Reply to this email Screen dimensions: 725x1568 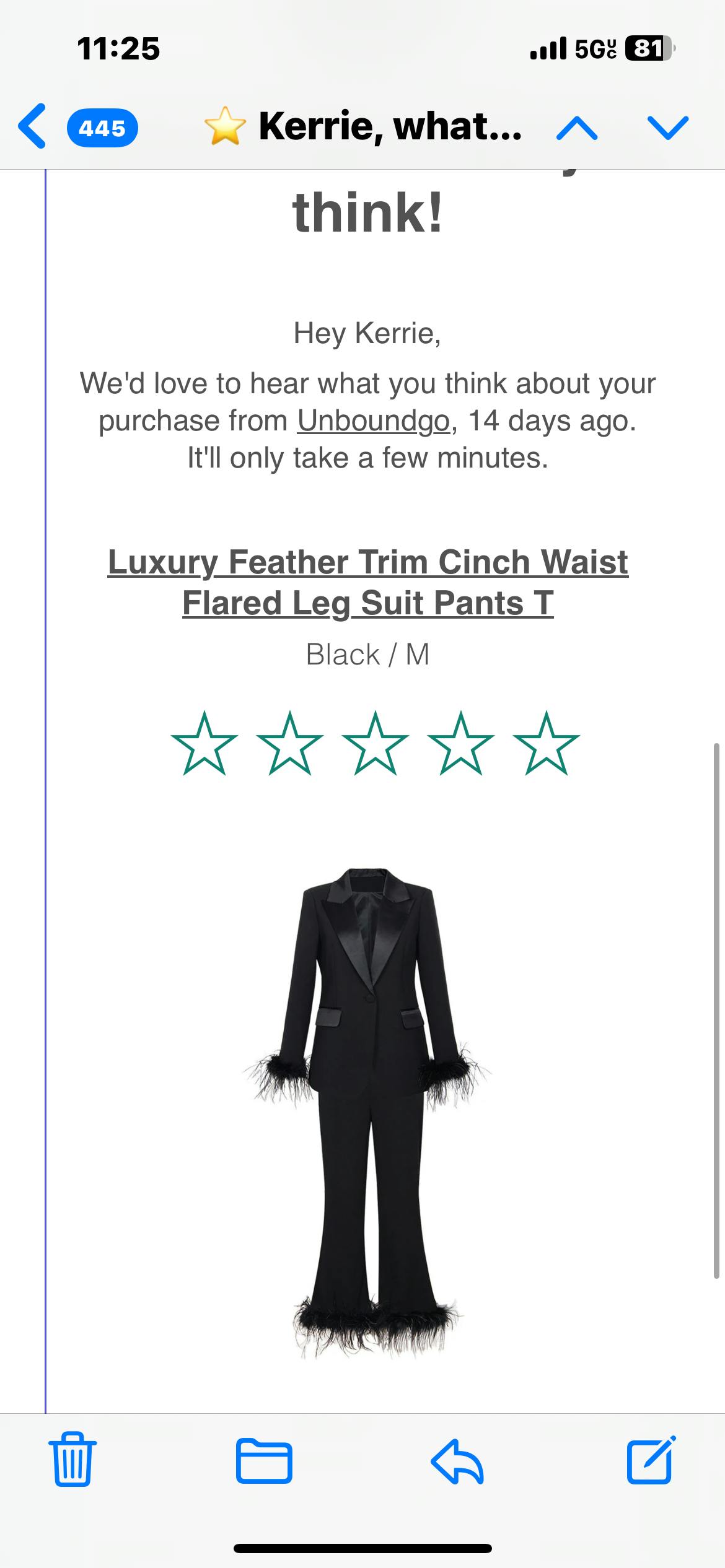pyautogui.click(x=457, y=1460)
